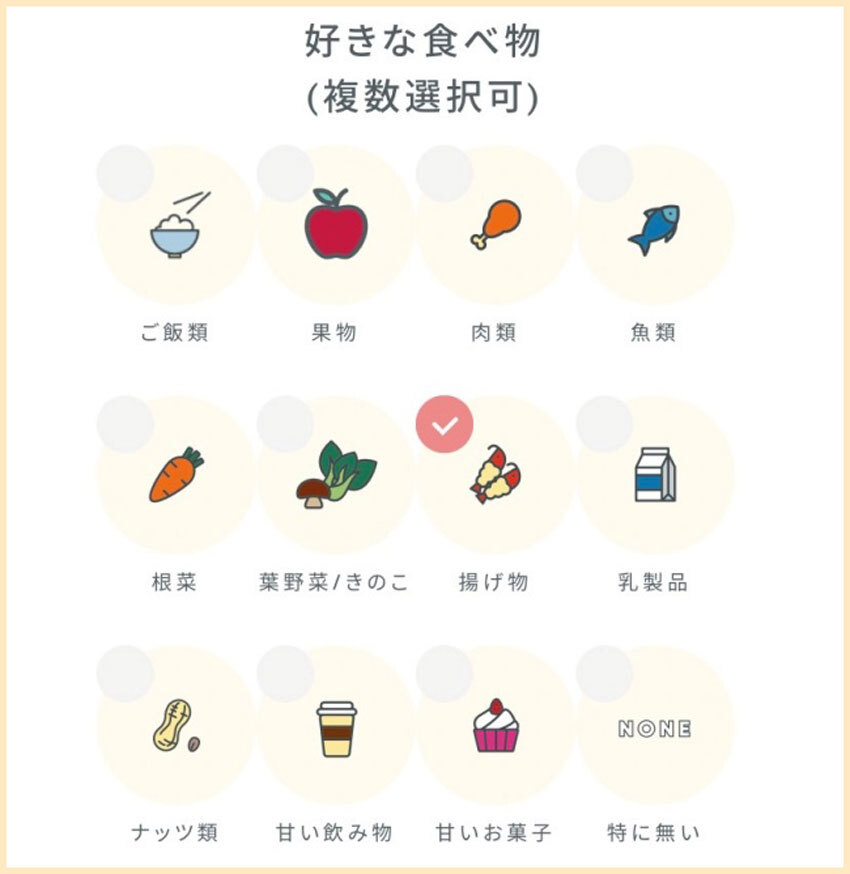
Task: Choose ナッツ類 nuts as a favorite
Action: pos(175,725)
